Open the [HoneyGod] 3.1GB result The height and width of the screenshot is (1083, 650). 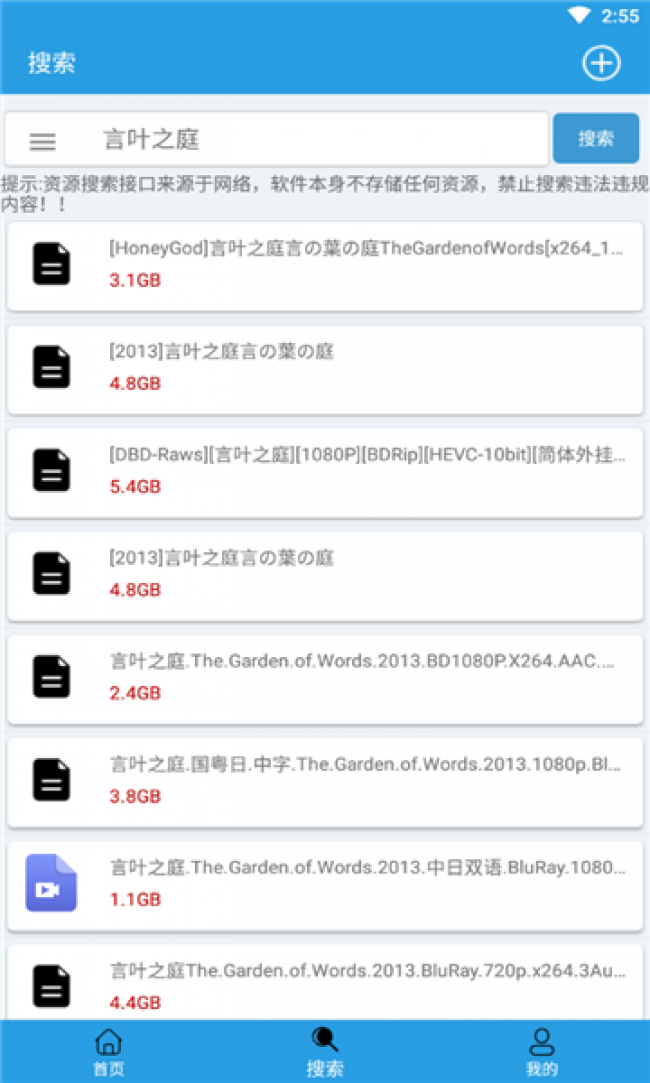click(x=325, y=265)
